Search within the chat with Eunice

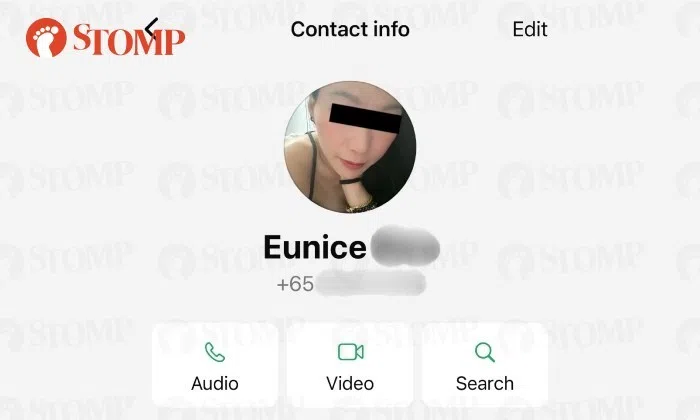[x=485, y=365]
